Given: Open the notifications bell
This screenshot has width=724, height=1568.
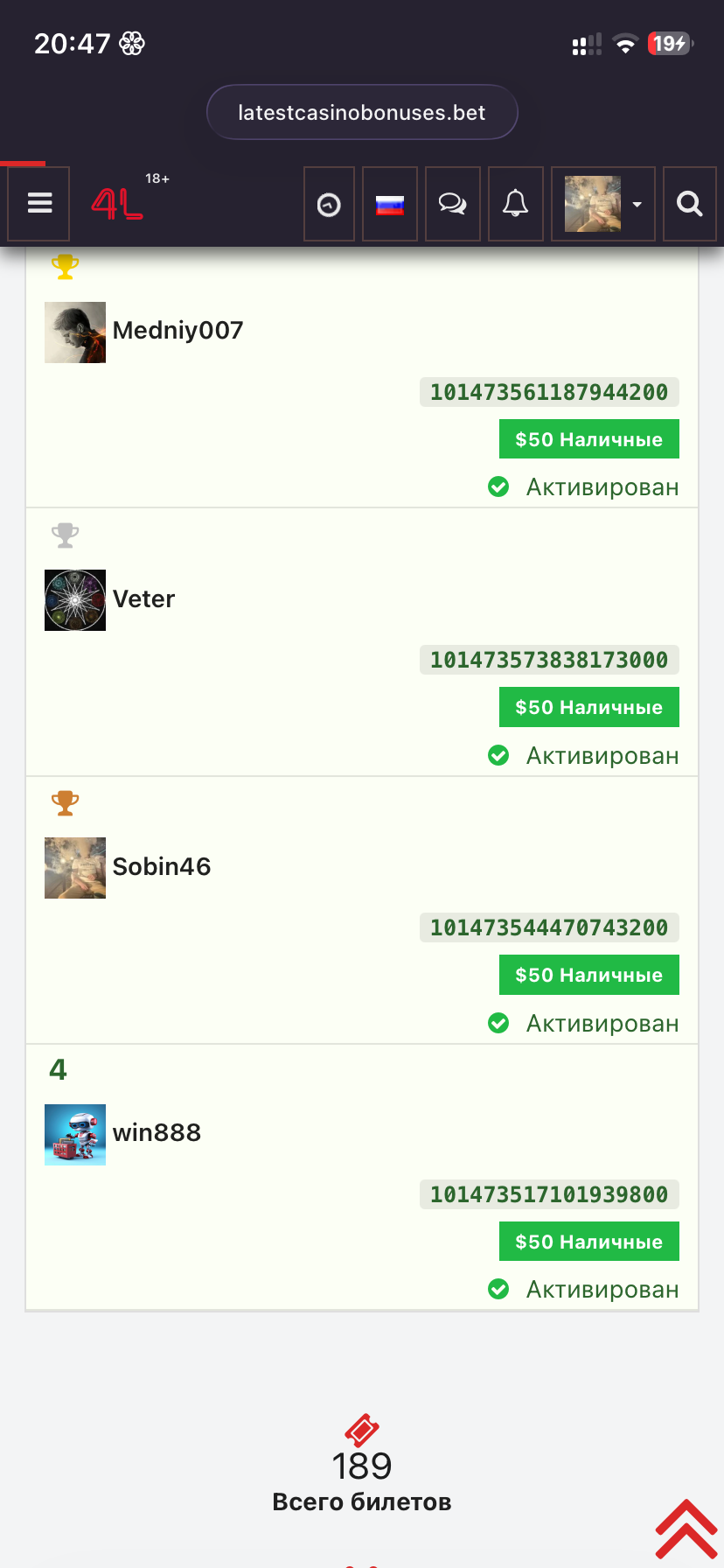Looking at the screenshot, I should coord(516,205).
